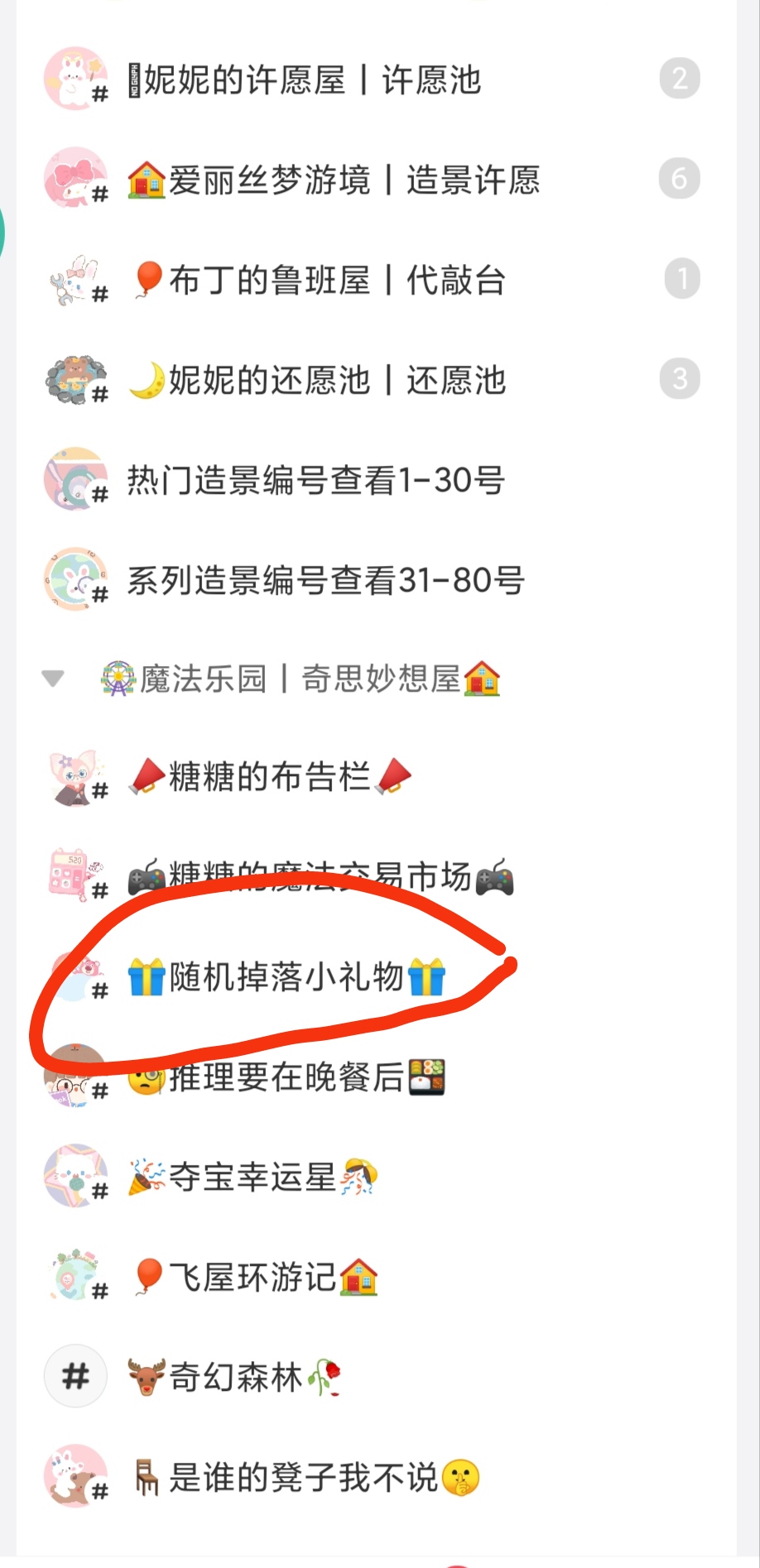Open 随机掉落小礼物 channel

pyautogui.click(x=286, y=978)
